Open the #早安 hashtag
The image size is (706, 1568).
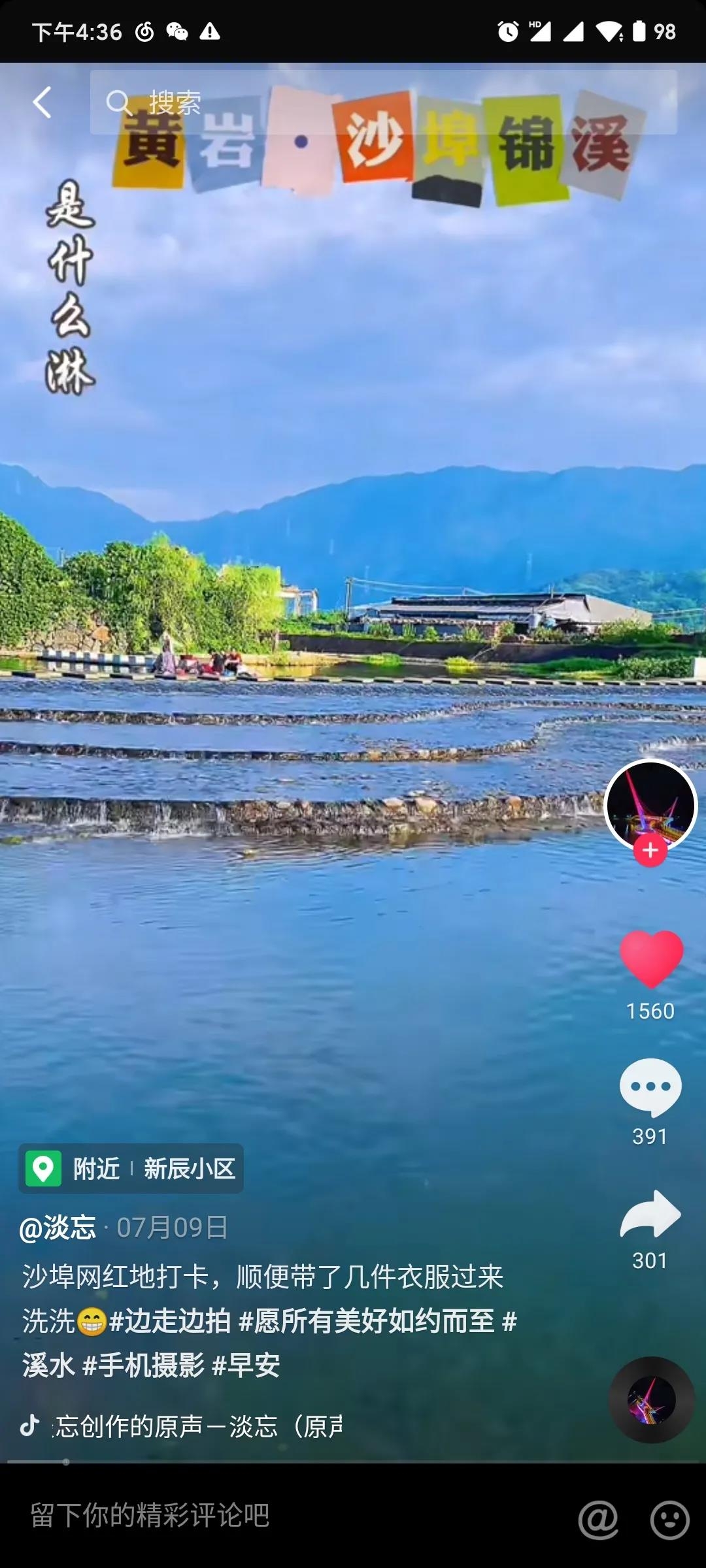tap(246, 1365)
